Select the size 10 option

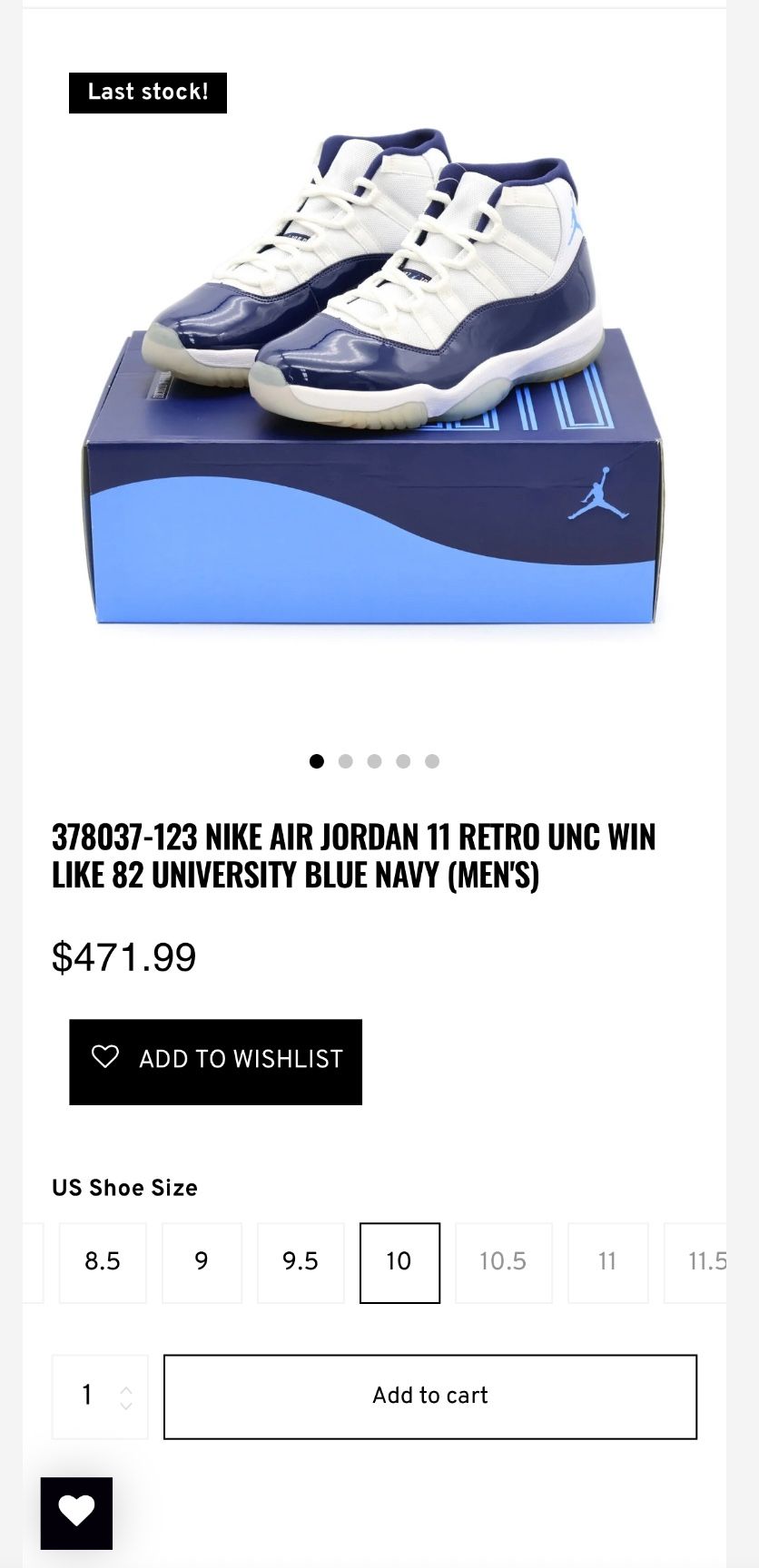[x=399, y=1262]
